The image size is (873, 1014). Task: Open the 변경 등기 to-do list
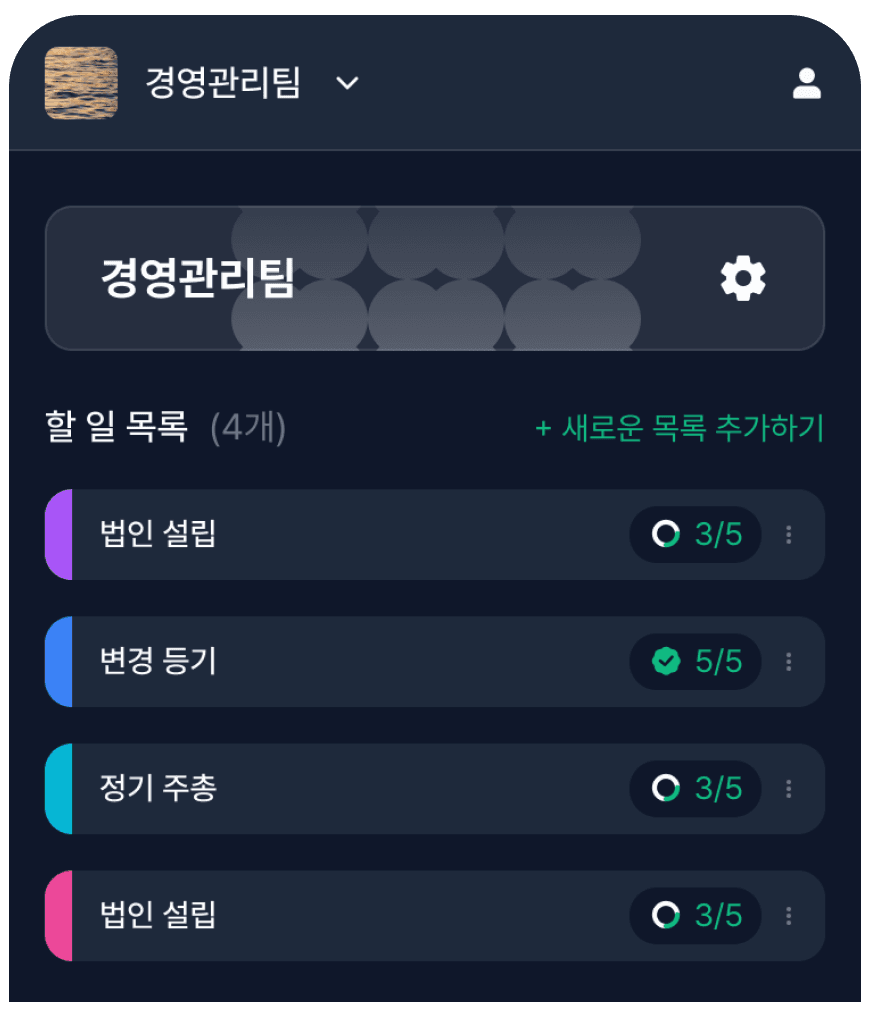(x=300, y=661)
